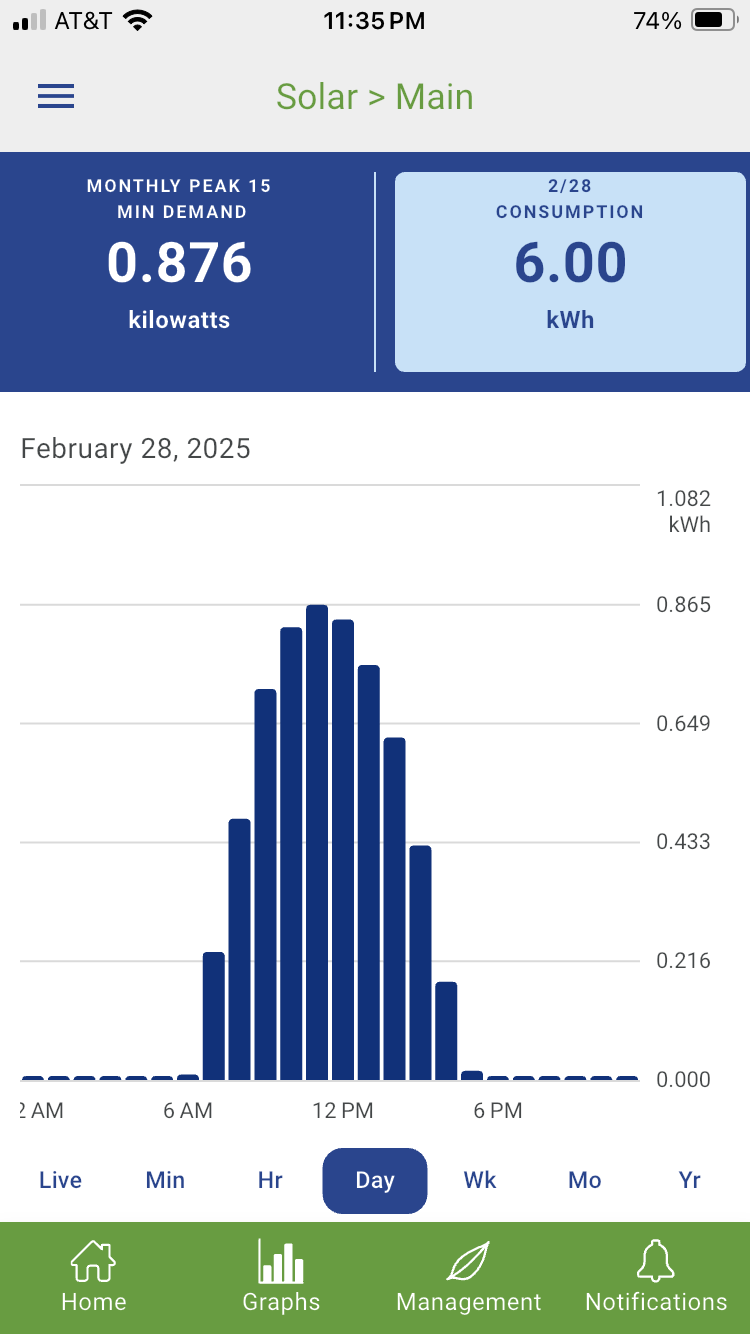Select the 2/28 Consumption card

tap(570, 271)
